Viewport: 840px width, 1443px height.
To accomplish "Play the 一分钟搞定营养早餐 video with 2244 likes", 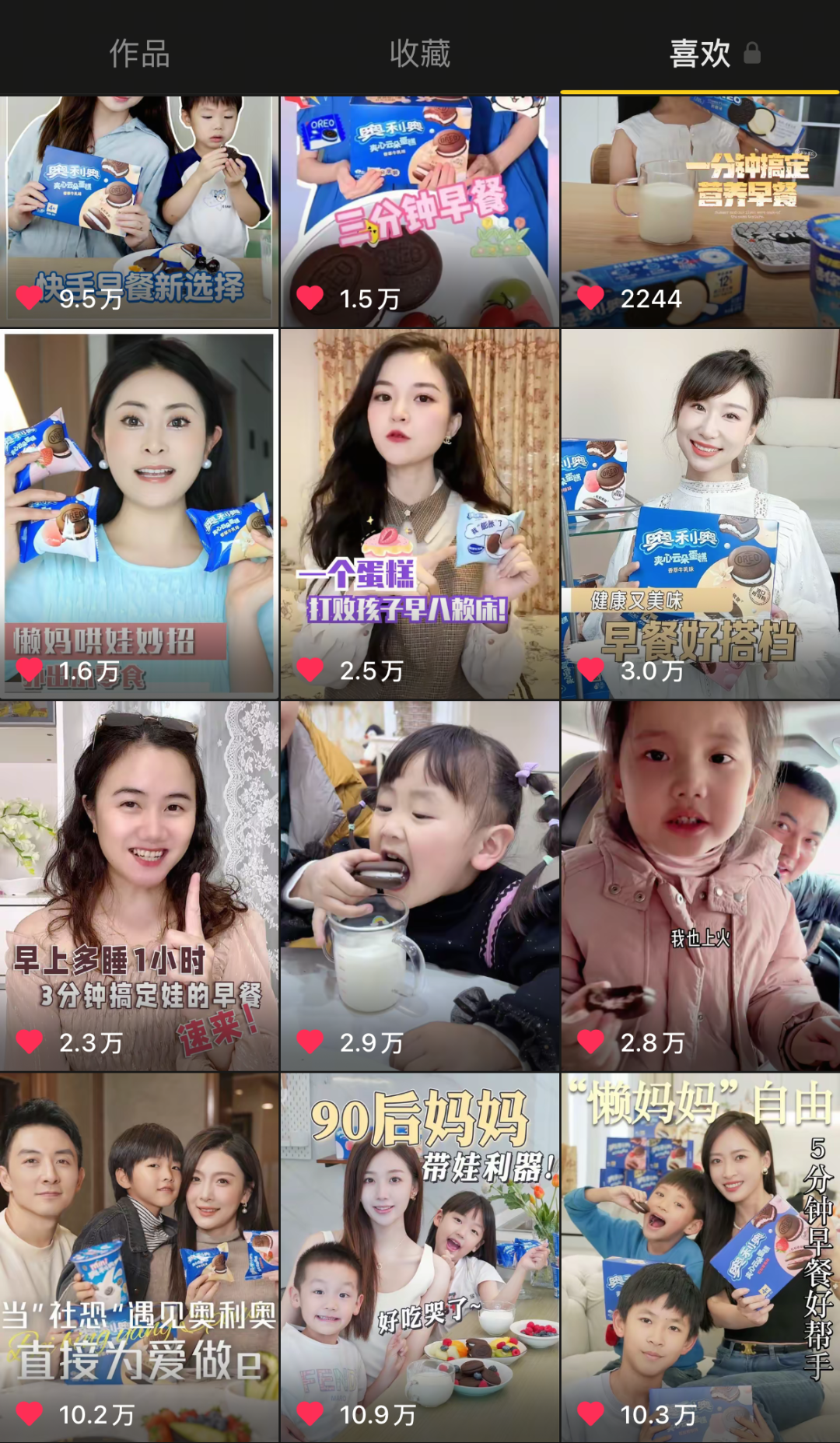I will (700, 210).
